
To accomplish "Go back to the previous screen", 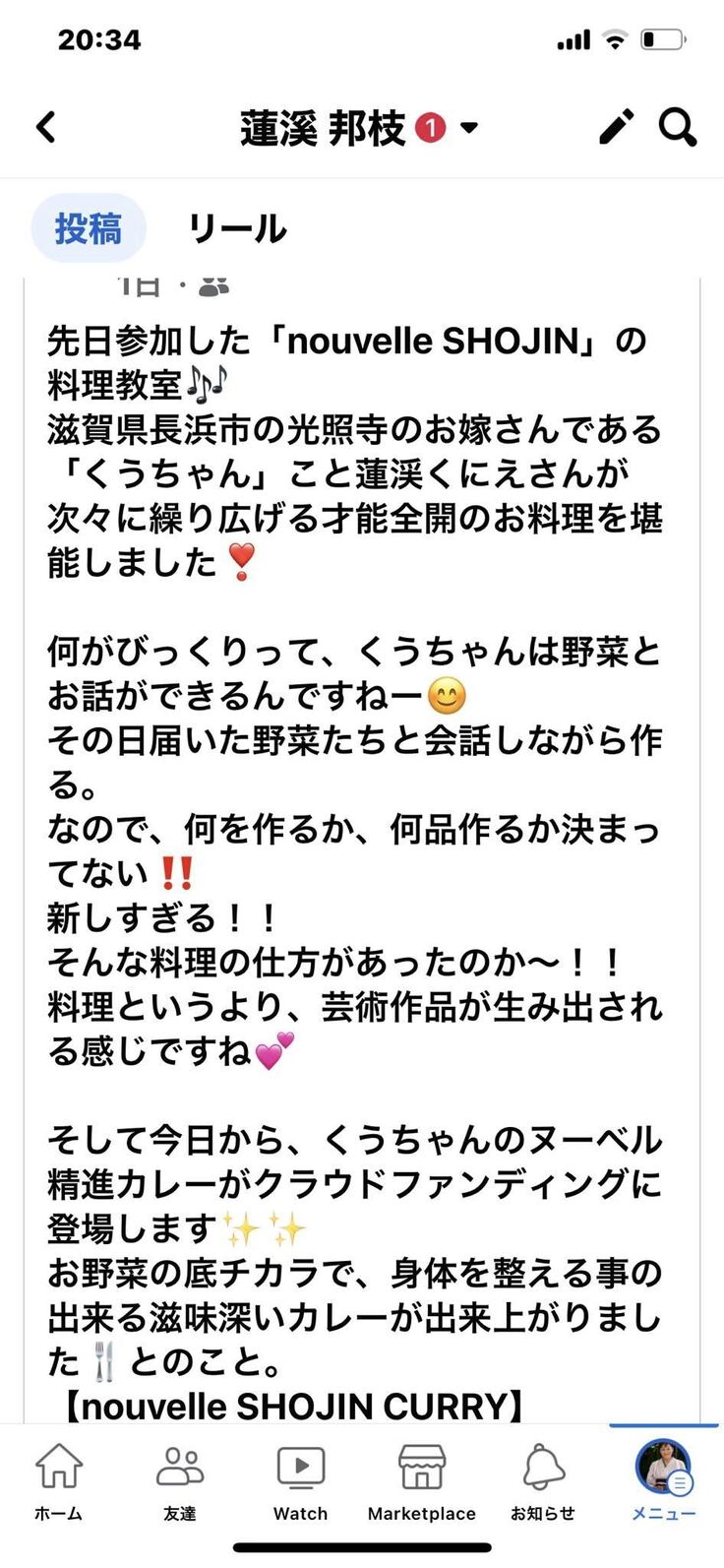I will coord(46,128).
